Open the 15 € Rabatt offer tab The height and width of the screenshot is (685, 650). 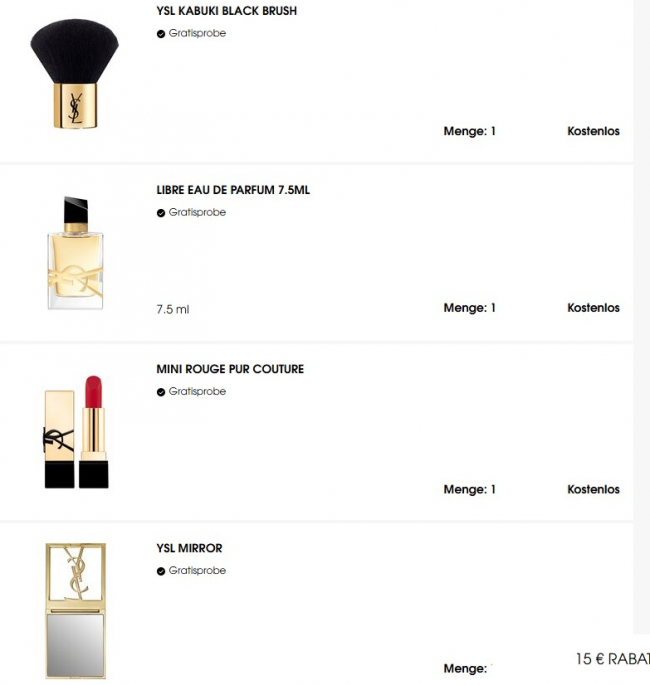612,659
